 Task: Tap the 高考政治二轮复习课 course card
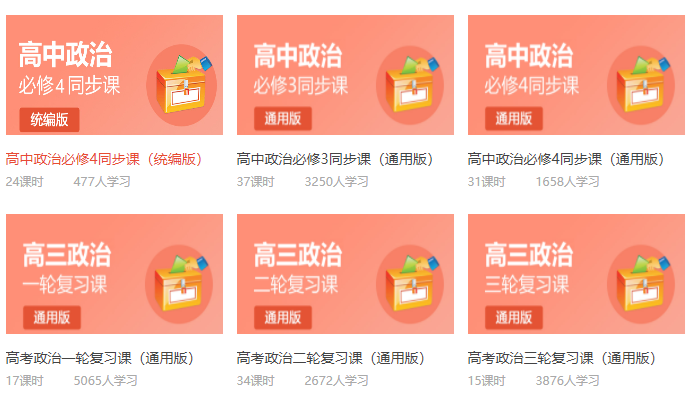point(345,274)
